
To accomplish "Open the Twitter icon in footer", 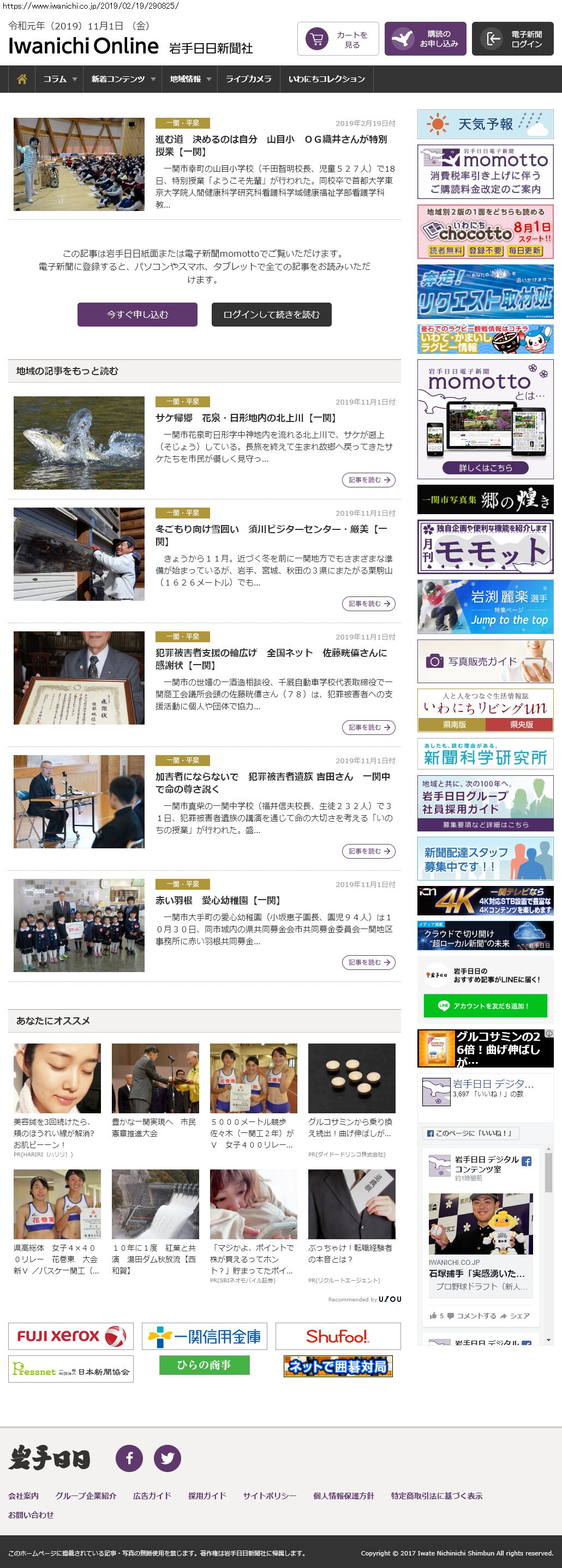I will pyautogui.click(x=167, y=1458).
